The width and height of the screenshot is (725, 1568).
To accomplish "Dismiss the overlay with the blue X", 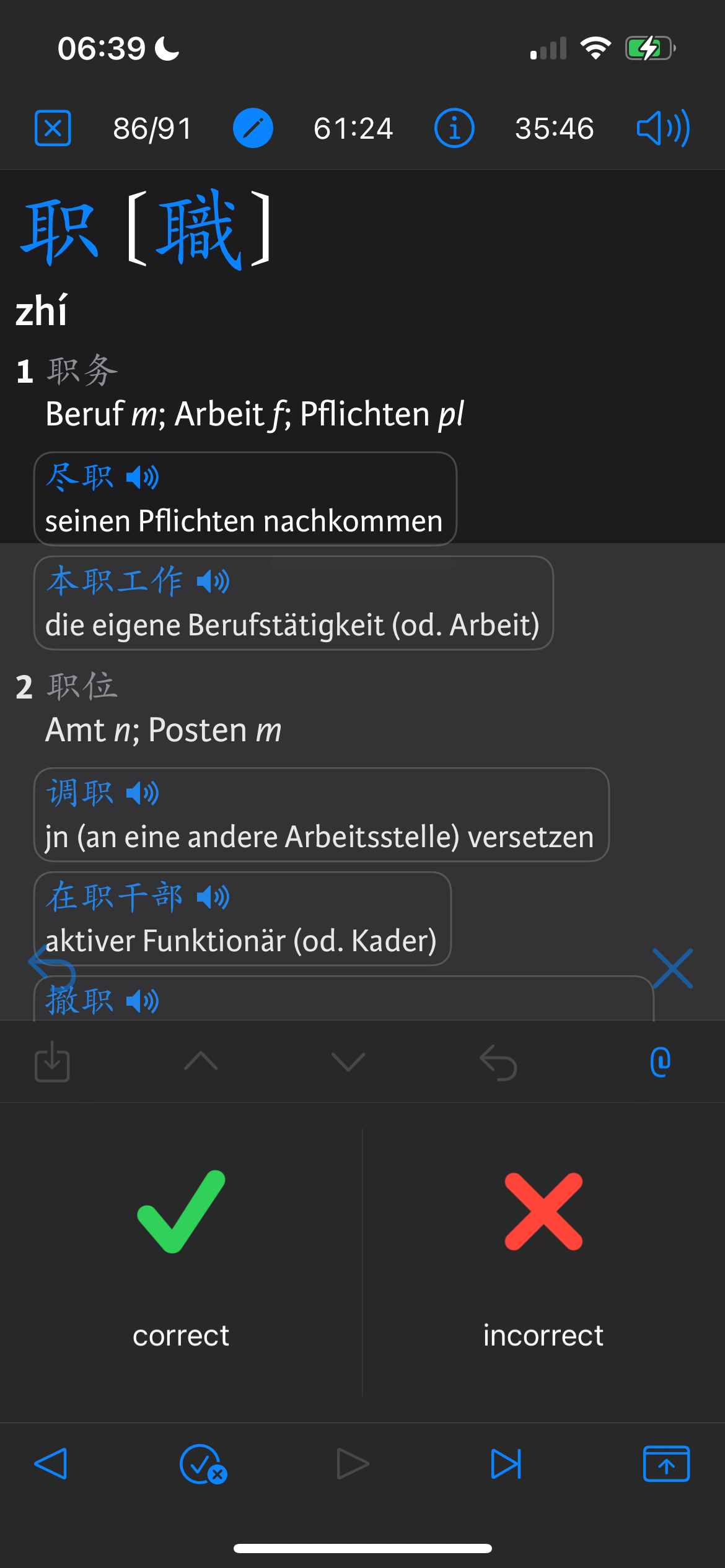I will (x=672, y=969).
